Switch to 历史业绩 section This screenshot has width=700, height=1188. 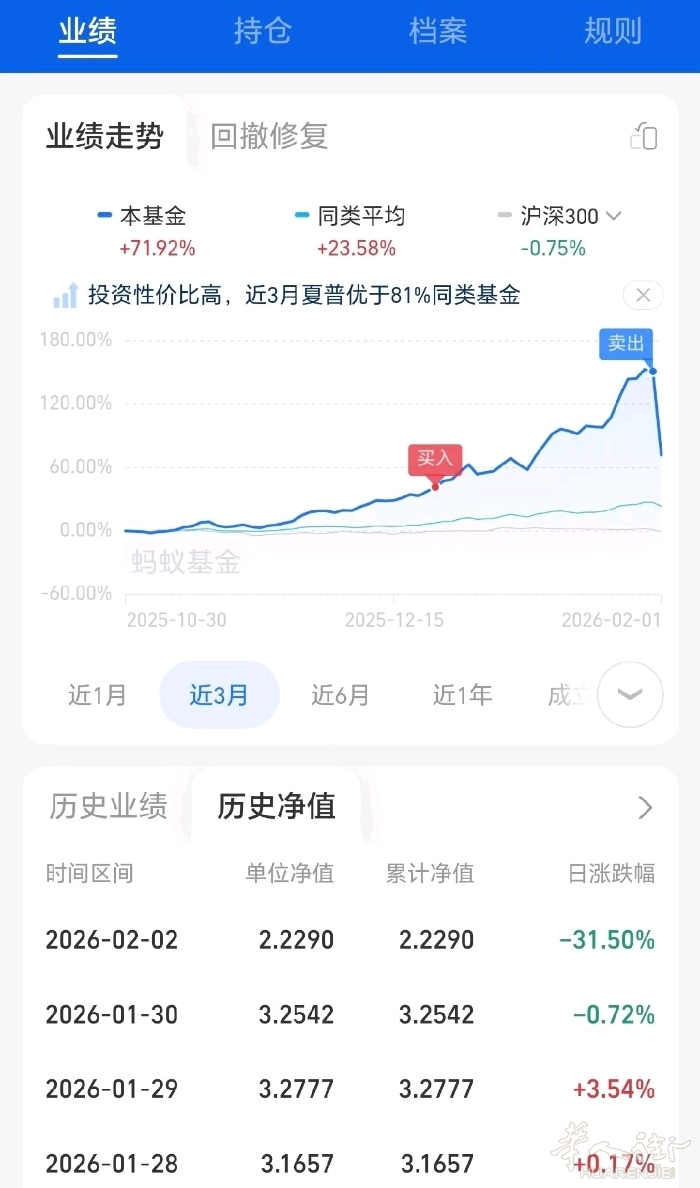pos(108,806)
